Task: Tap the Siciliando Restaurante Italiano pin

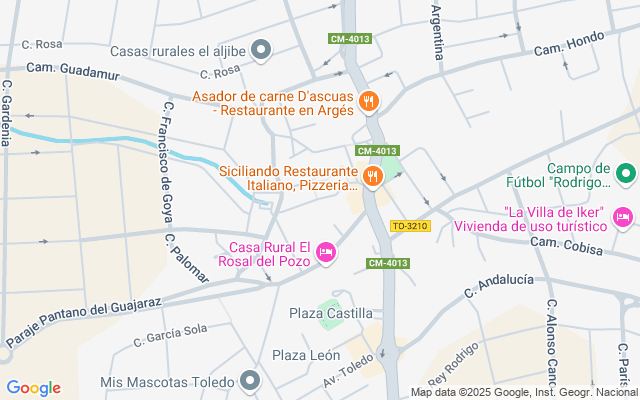Action: click(x=373, y=176)
